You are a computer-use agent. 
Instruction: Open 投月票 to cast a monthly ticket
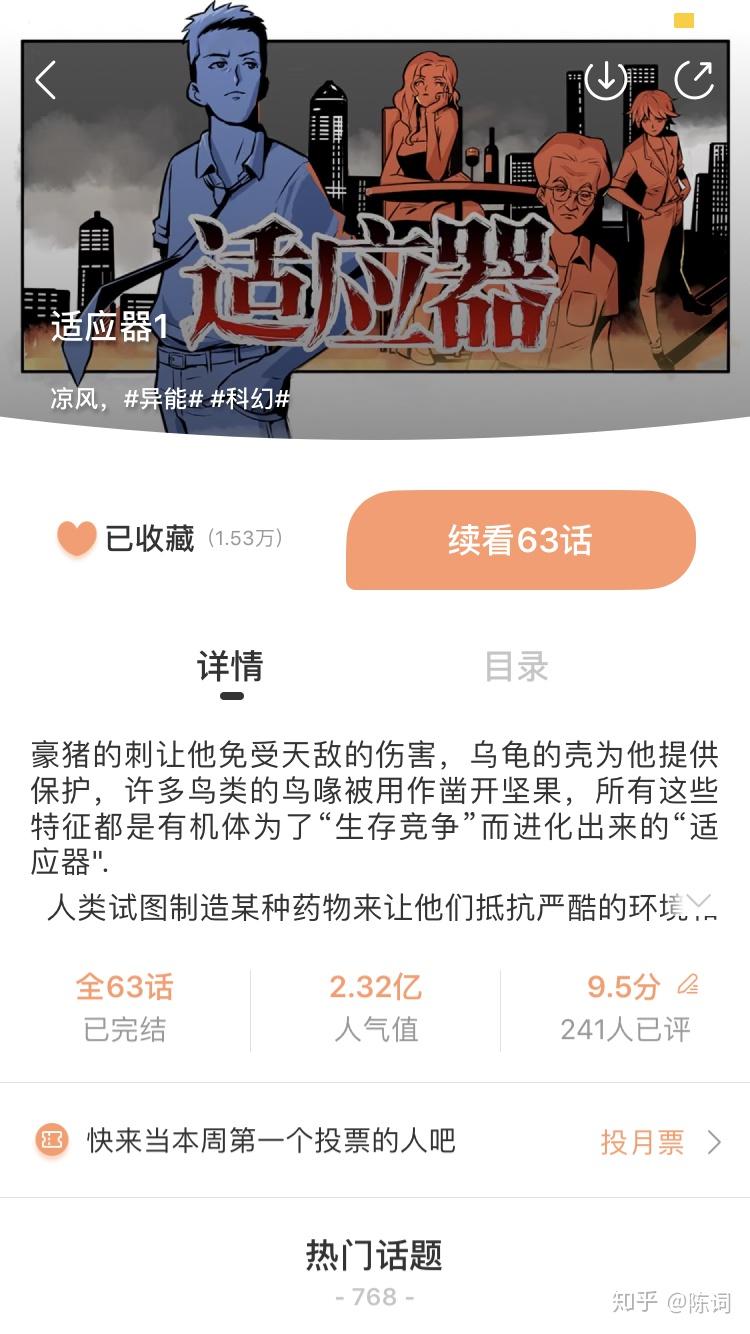(660, 1142)
